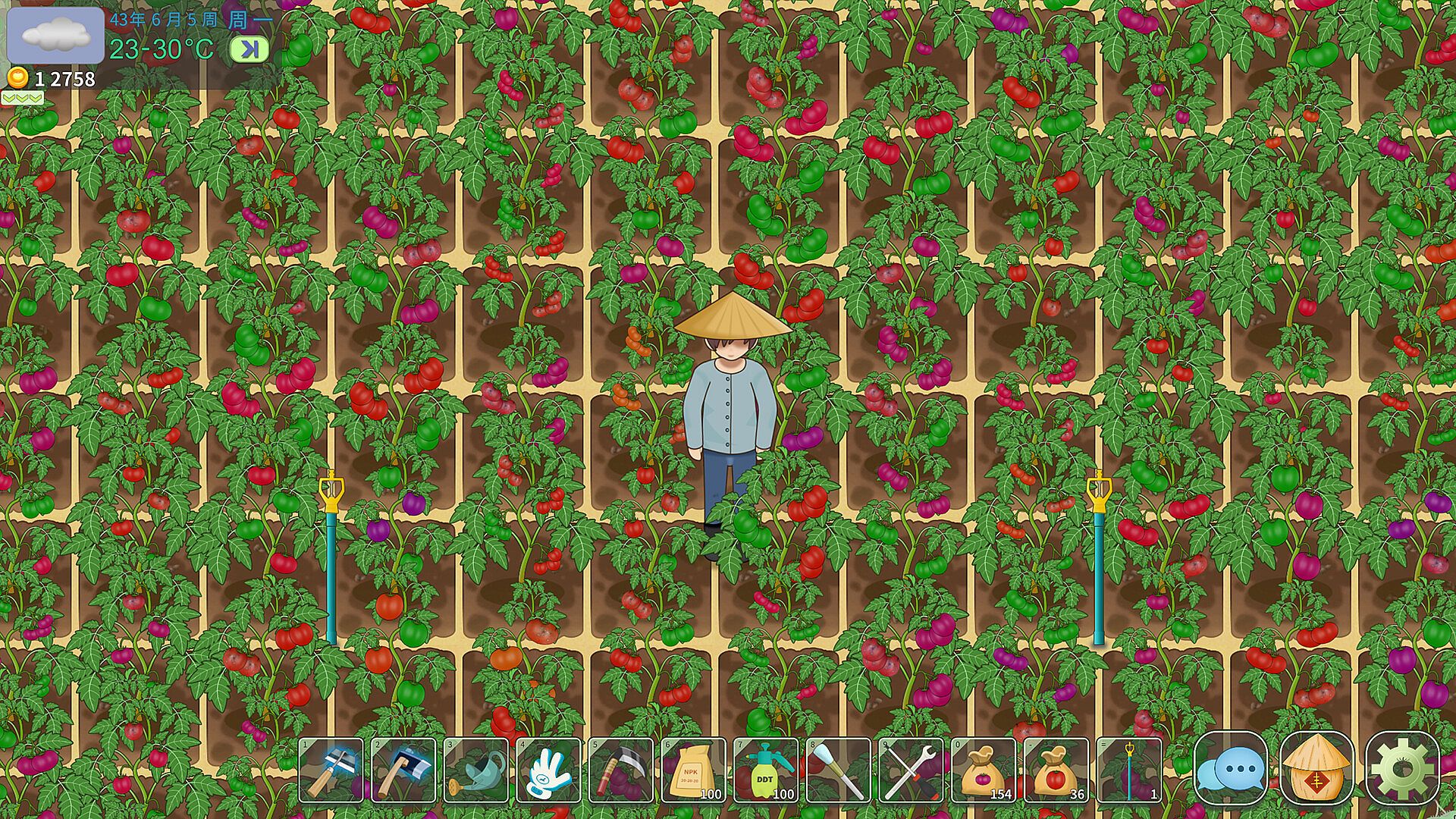Select the watering can tool
The height and width of the screenshot is (819, 1456).
pyautogui.click(x=476, y=770)
